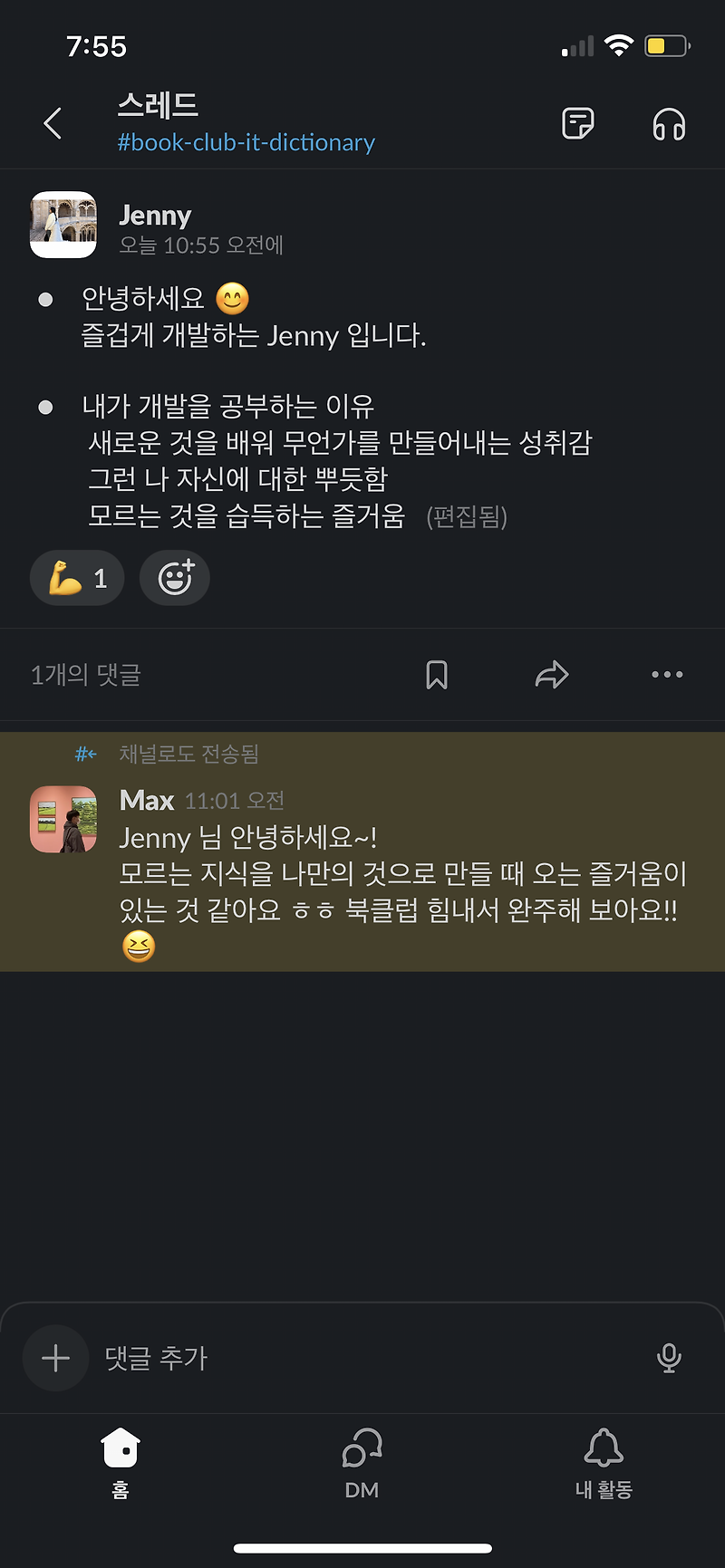
Task: Save the thread using the bookmark icon
Action: pos(437,674)
